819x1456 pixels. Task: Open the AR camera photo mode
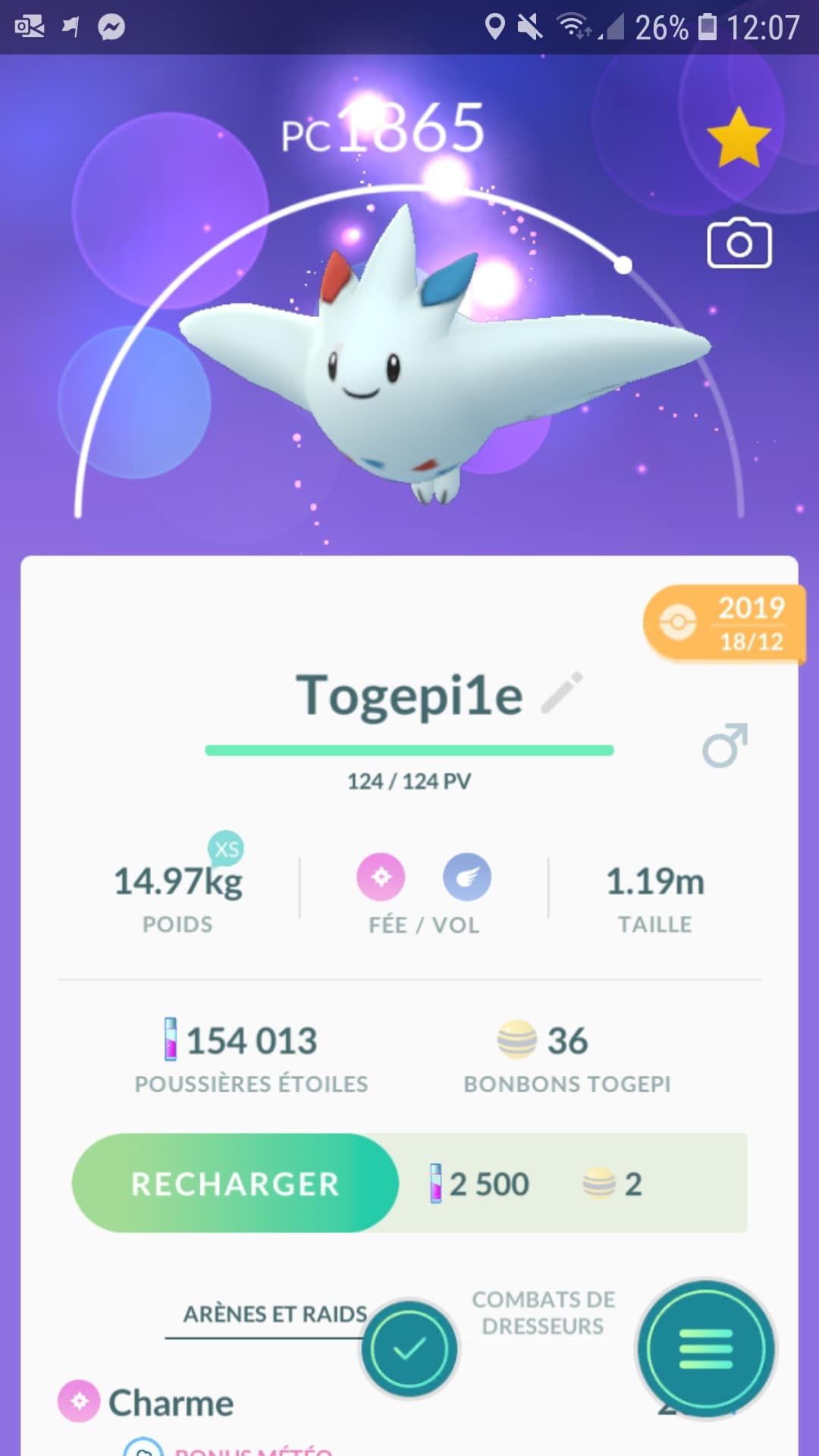[x=739, y=244]
